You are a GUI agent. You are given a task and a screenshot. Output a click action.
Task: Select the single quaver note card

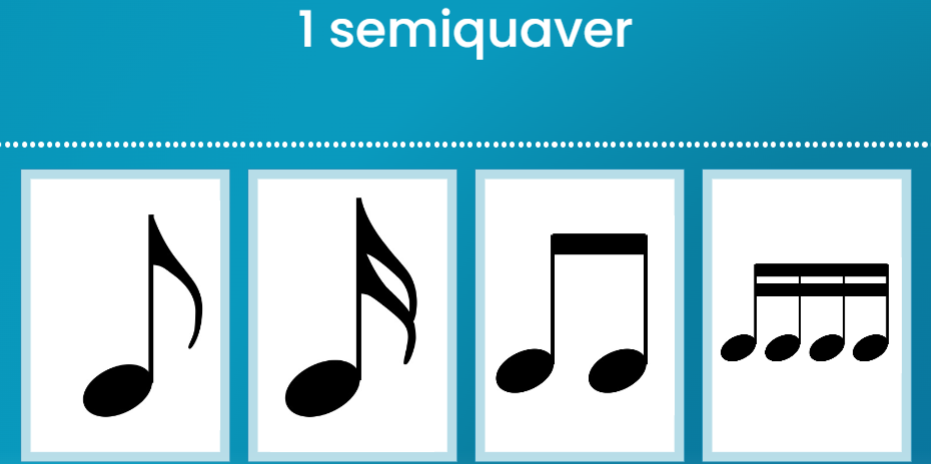pos(125,315)
